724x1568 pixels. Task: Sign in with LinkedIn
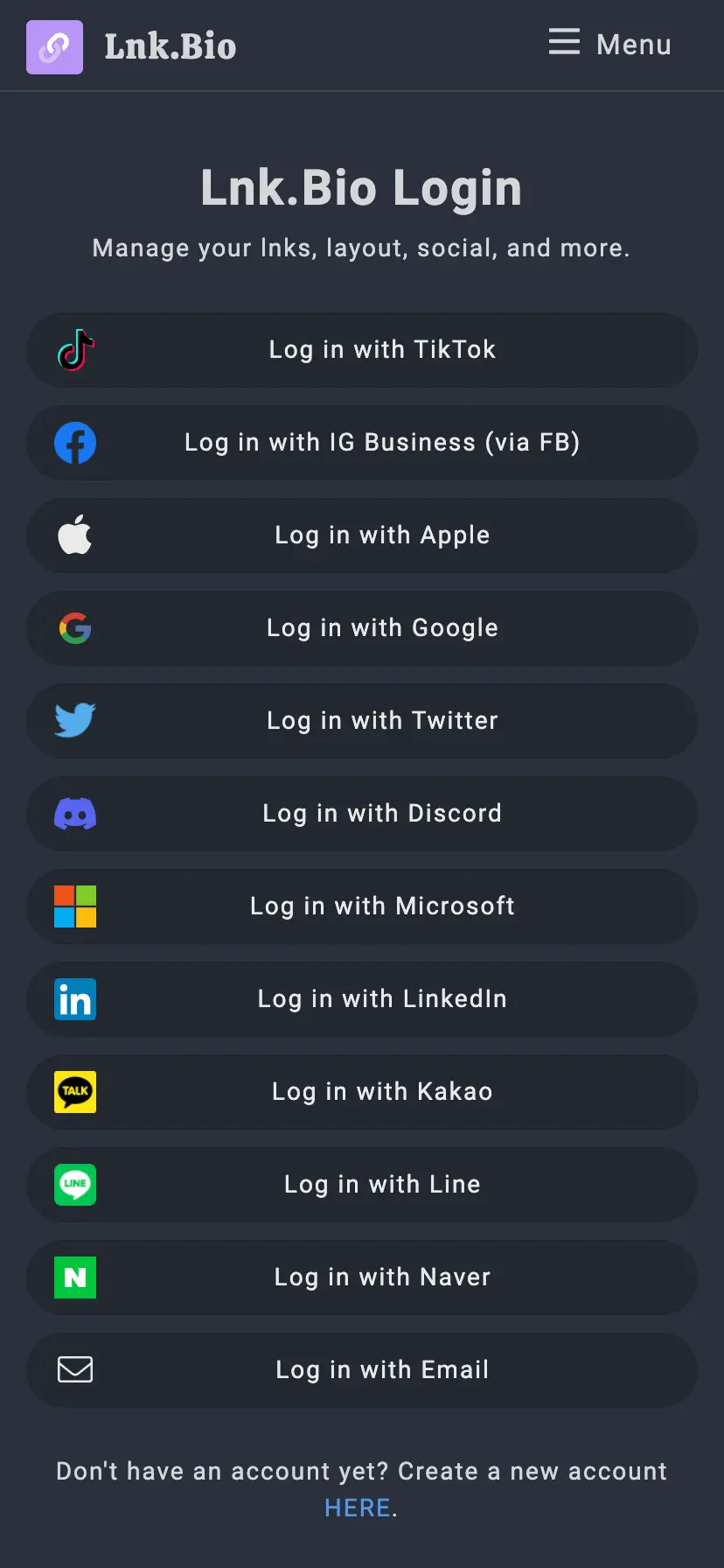point(362,999)
